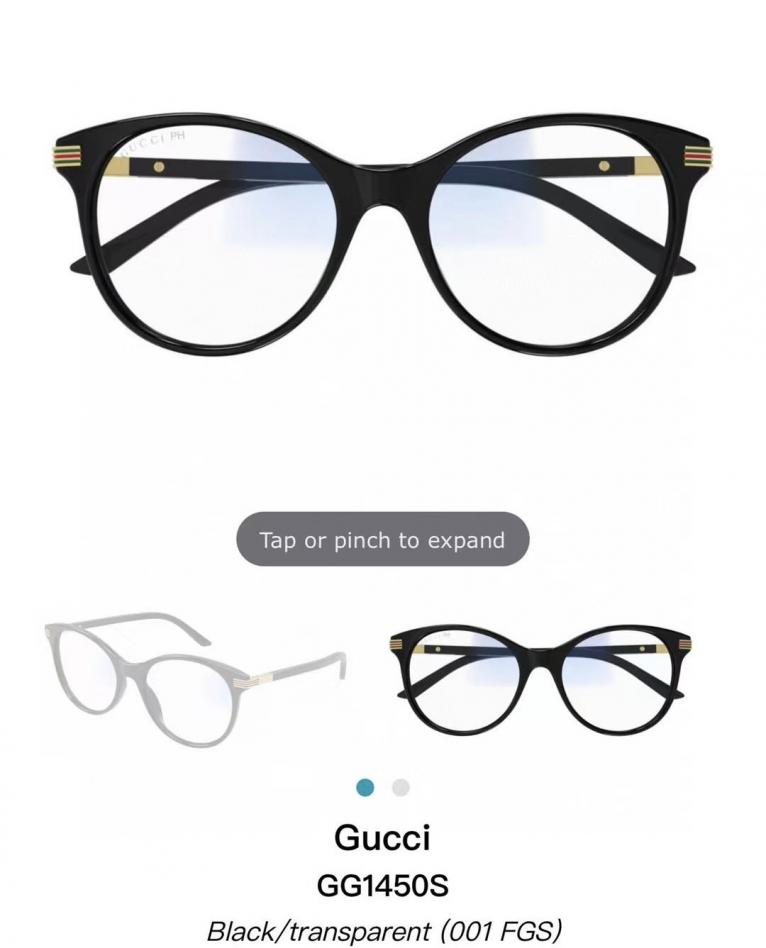
Task: Select the first blue page indicator dot
Action: pyautogui.click(x=365, y=788)
